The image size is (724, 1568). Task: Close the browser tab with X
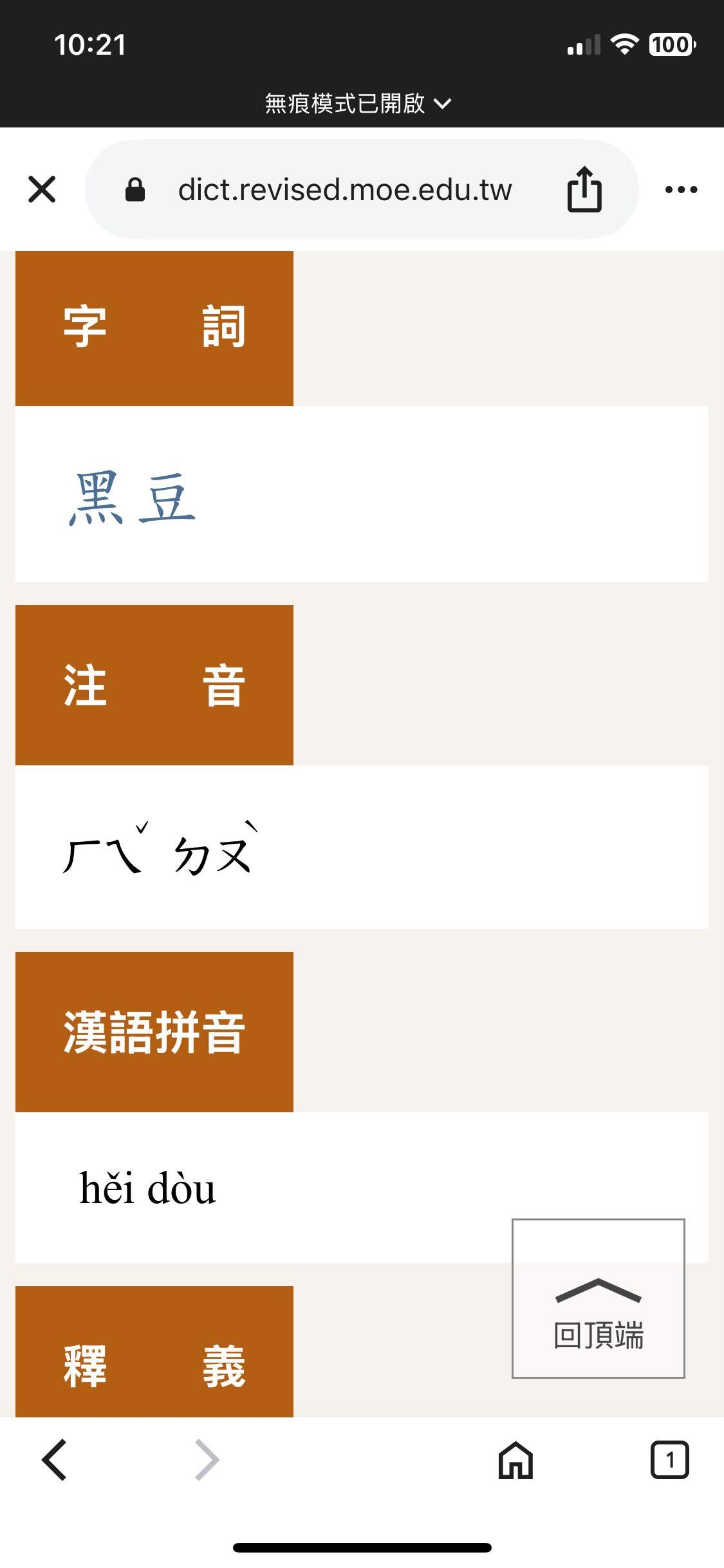click(x=42, y=189)
